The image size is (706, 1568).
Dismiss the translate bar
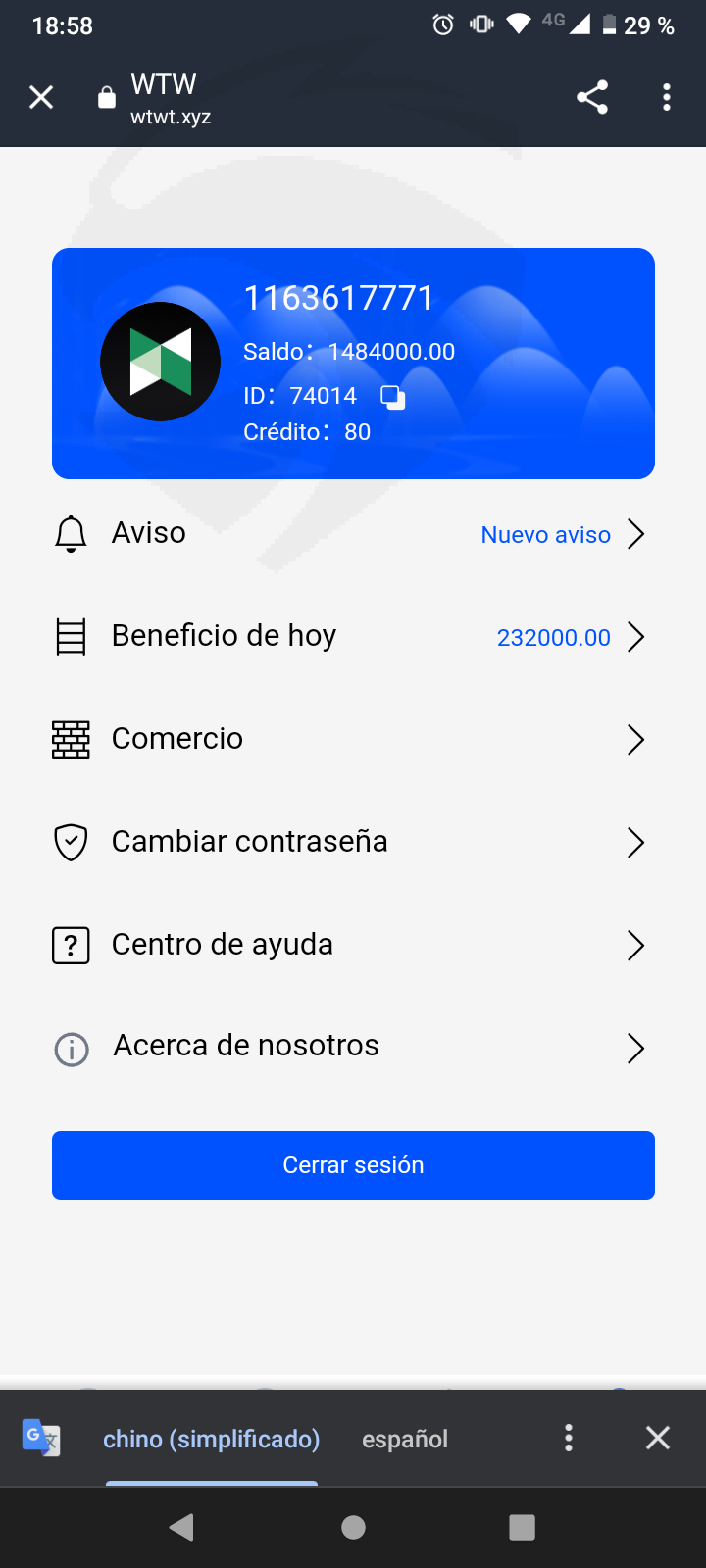pyautogui.click(x=658, y=1438)
